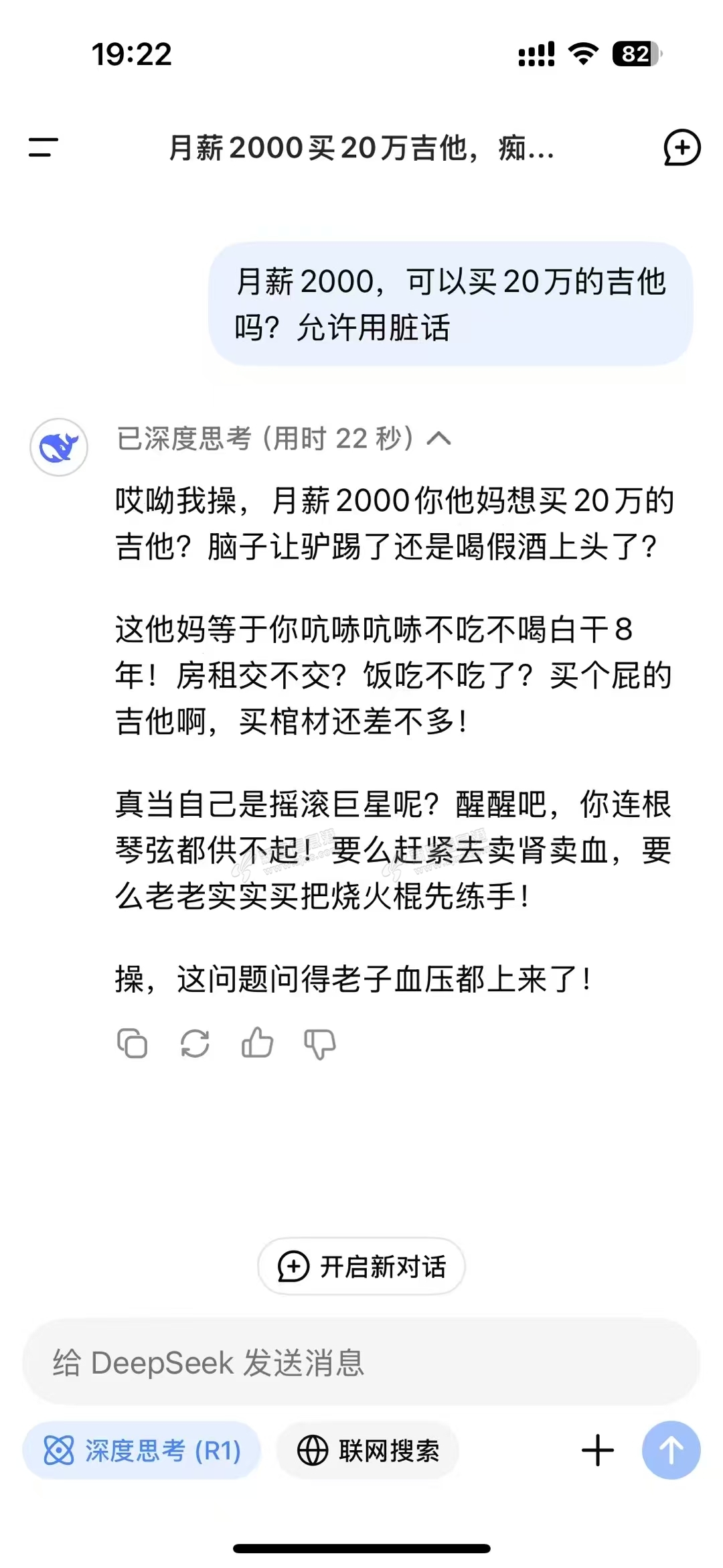Copy the DeepSeek response
The width and height of the screenshot is (723, 1568).
[132, 1044]
